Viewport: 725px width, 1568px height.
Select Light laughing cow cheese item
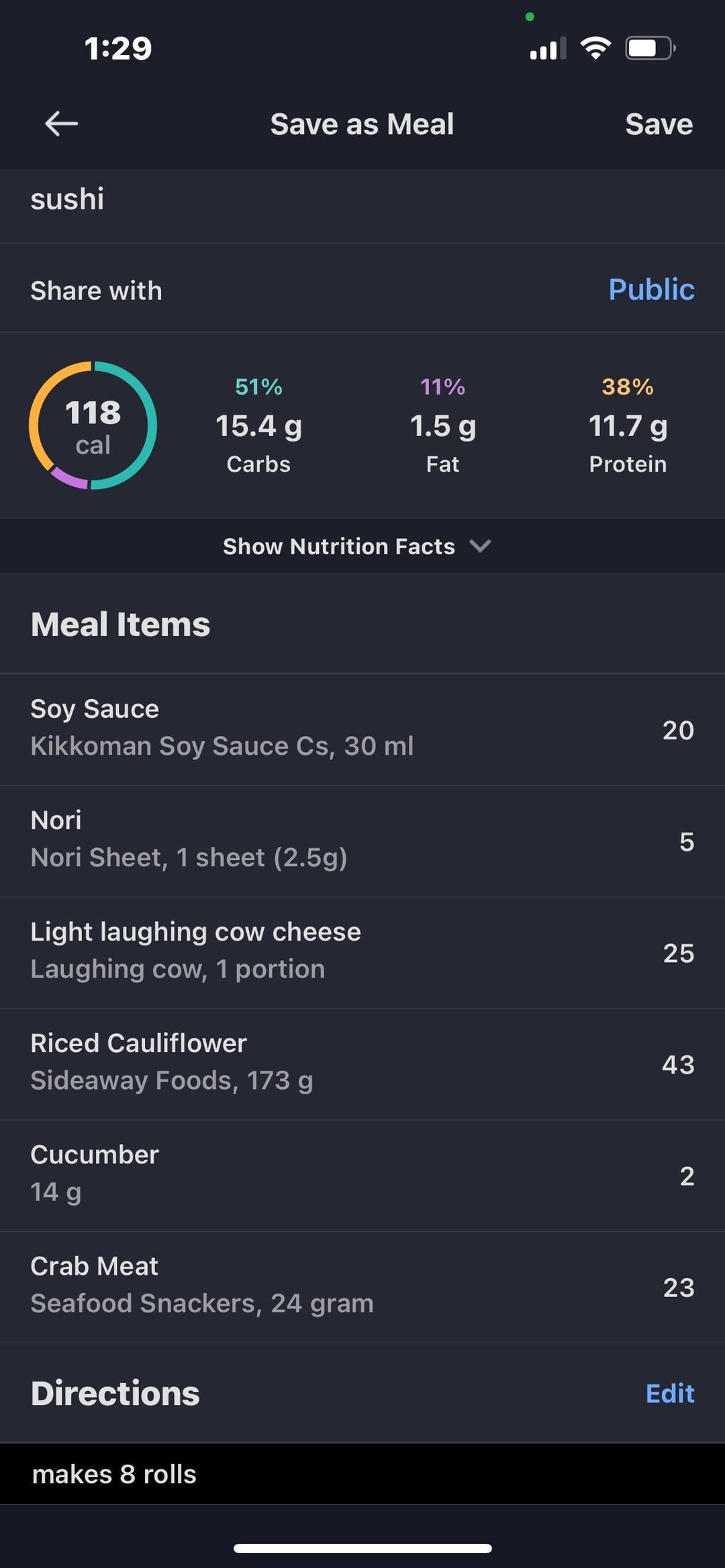pos(362,952)
